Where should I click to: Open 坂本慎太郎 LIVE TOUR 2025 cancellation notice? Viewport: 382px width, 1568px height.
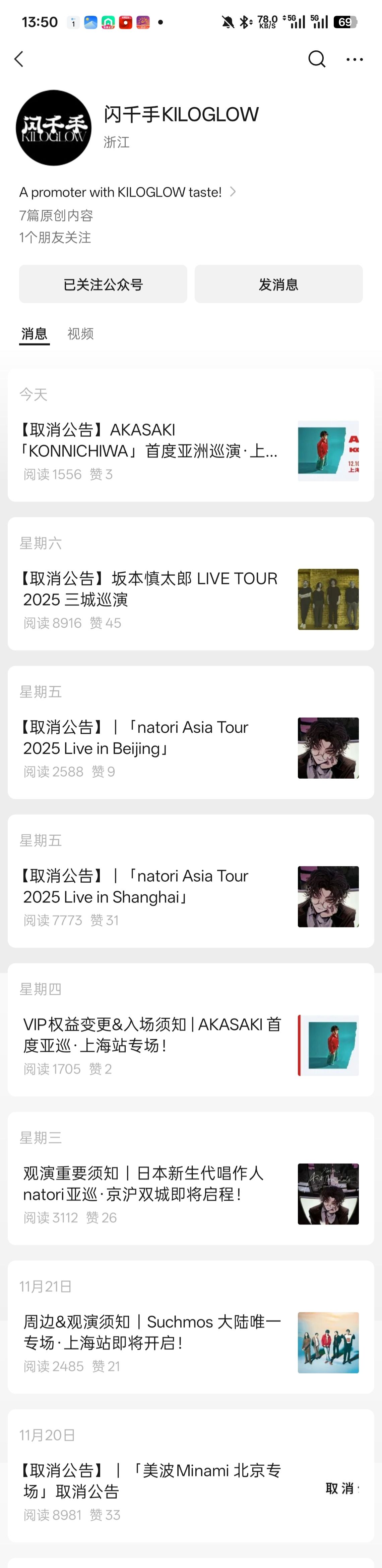click(150, 589)
